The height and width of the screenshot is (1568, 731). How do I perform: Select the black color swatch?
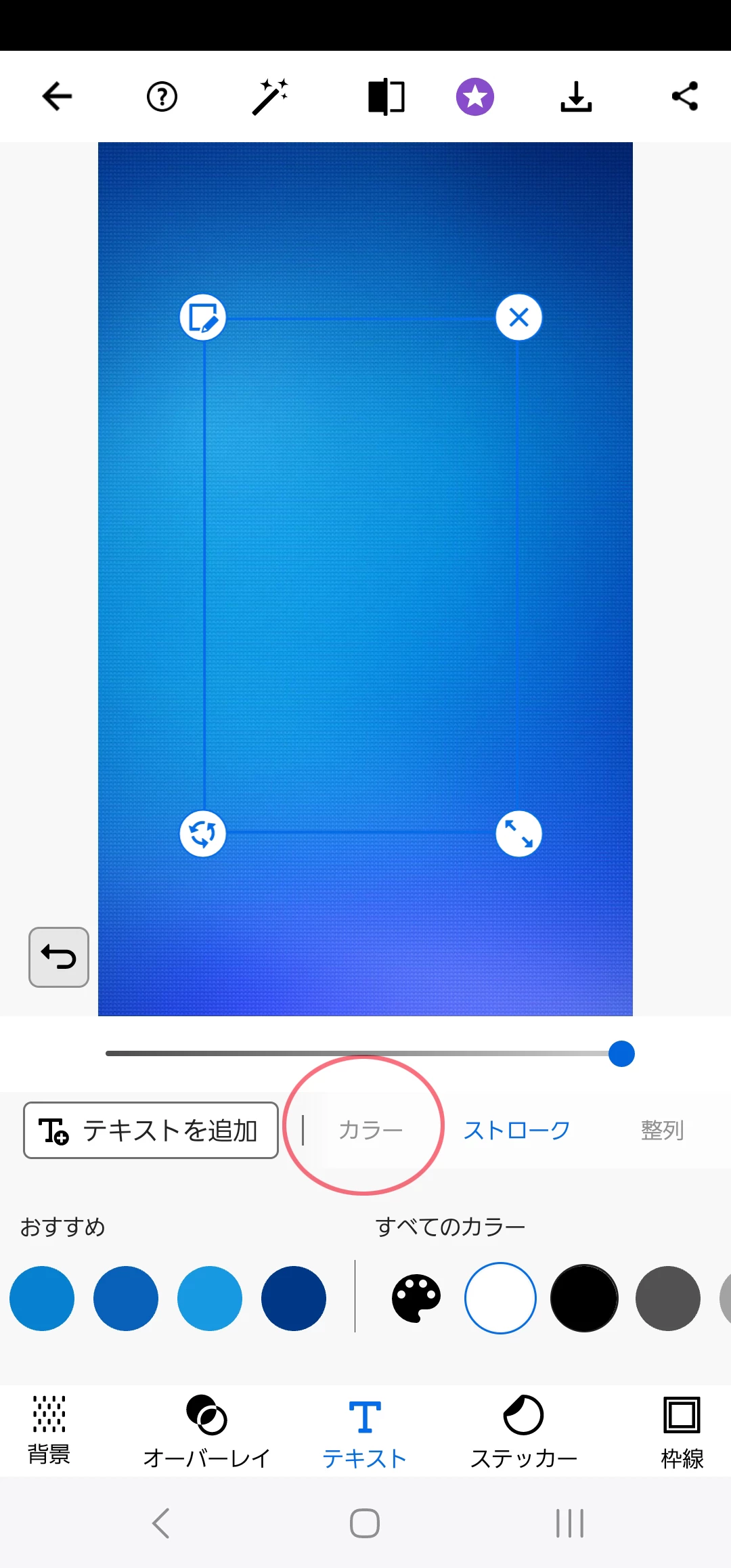tap(584, 1298)
